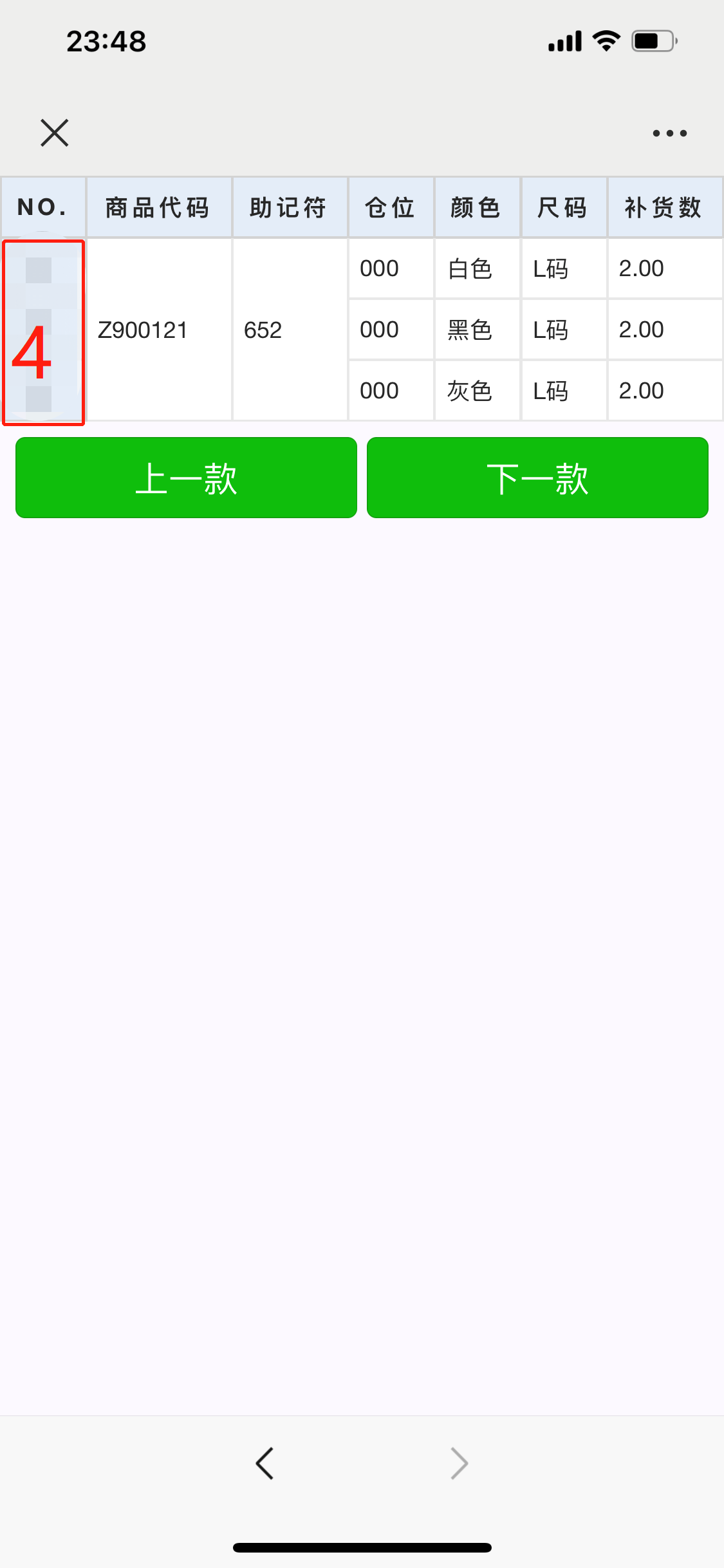Go to next item with 下一款
The width and height of the screenshot is (724, 1568).
537,478
